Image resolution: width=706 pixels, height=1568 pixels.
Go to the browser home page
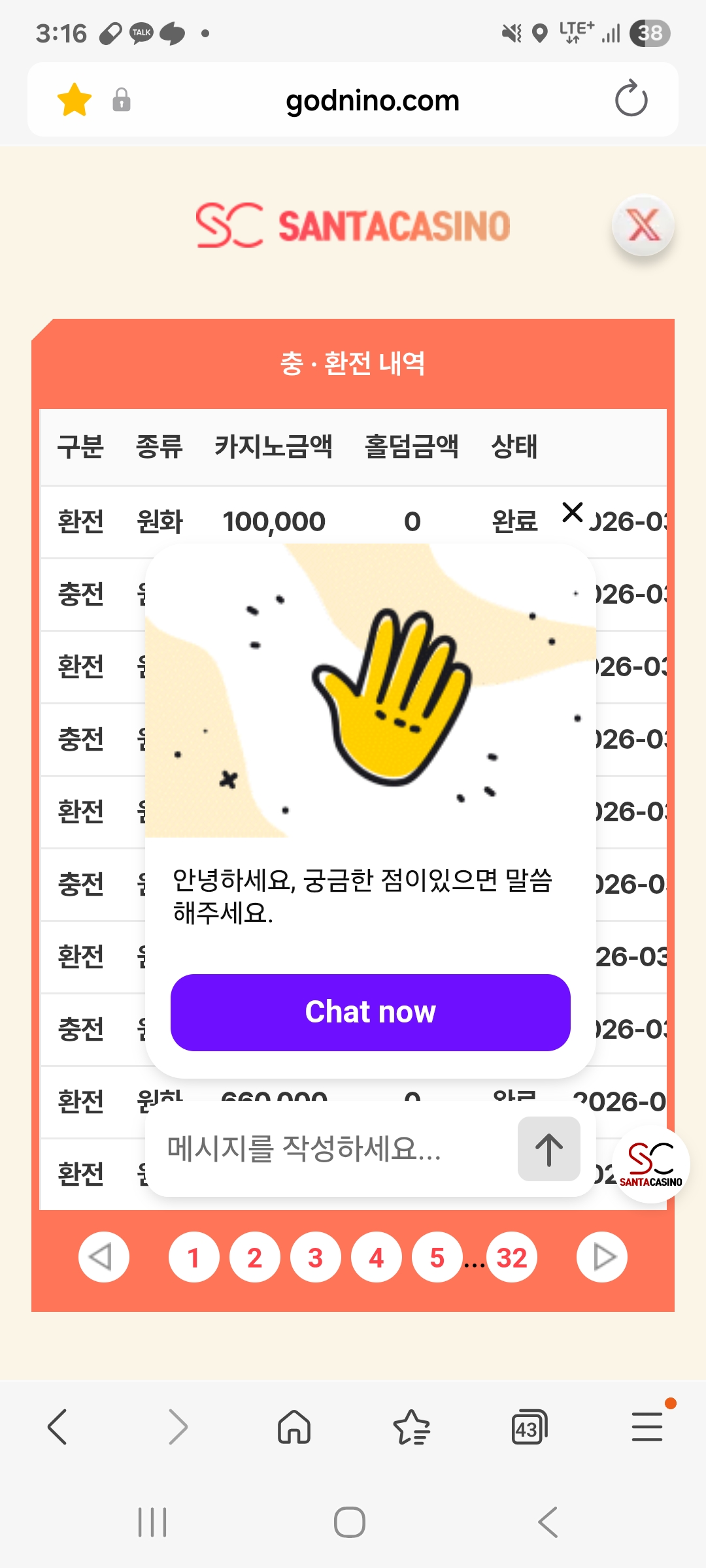294,1428
